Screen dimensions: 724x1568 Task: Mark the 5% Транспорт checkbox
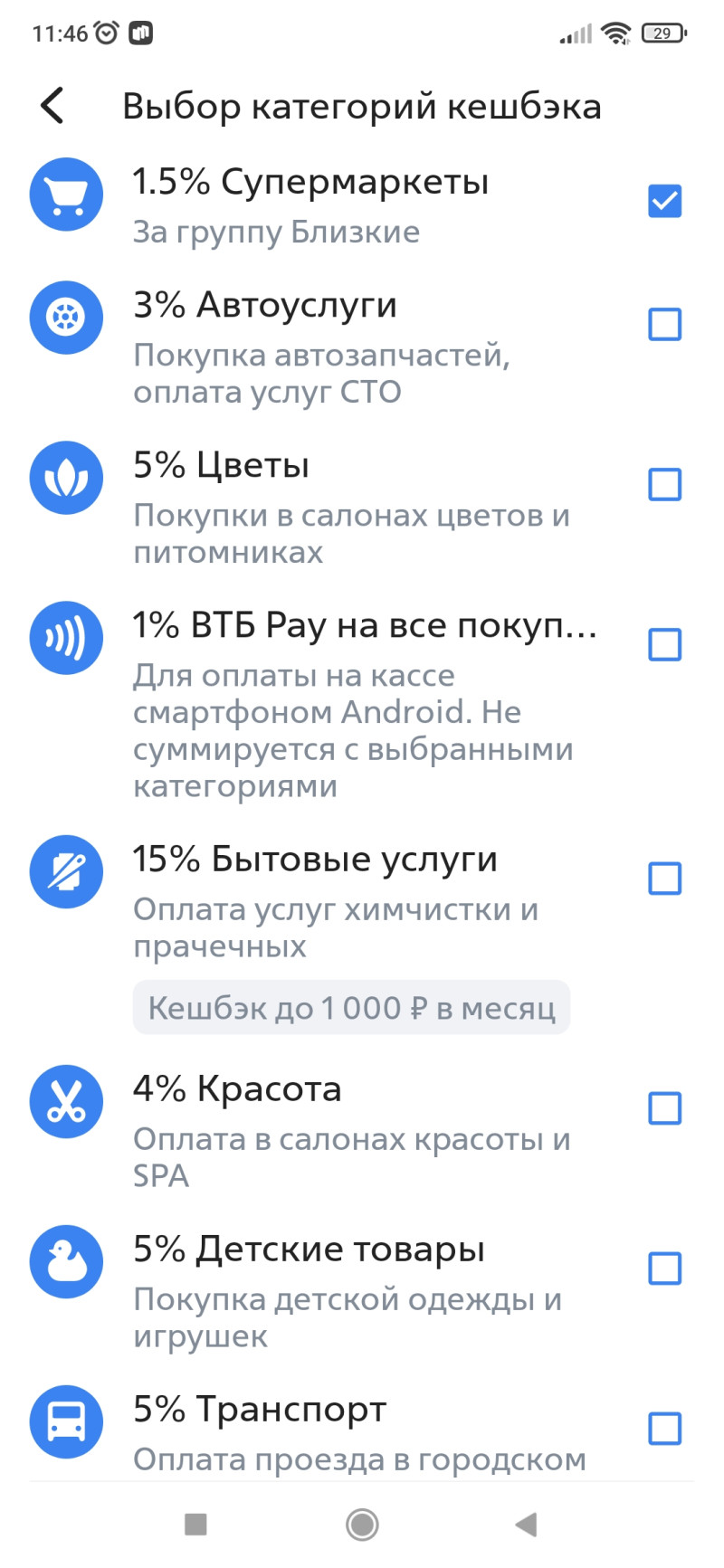pos(664,1429)
